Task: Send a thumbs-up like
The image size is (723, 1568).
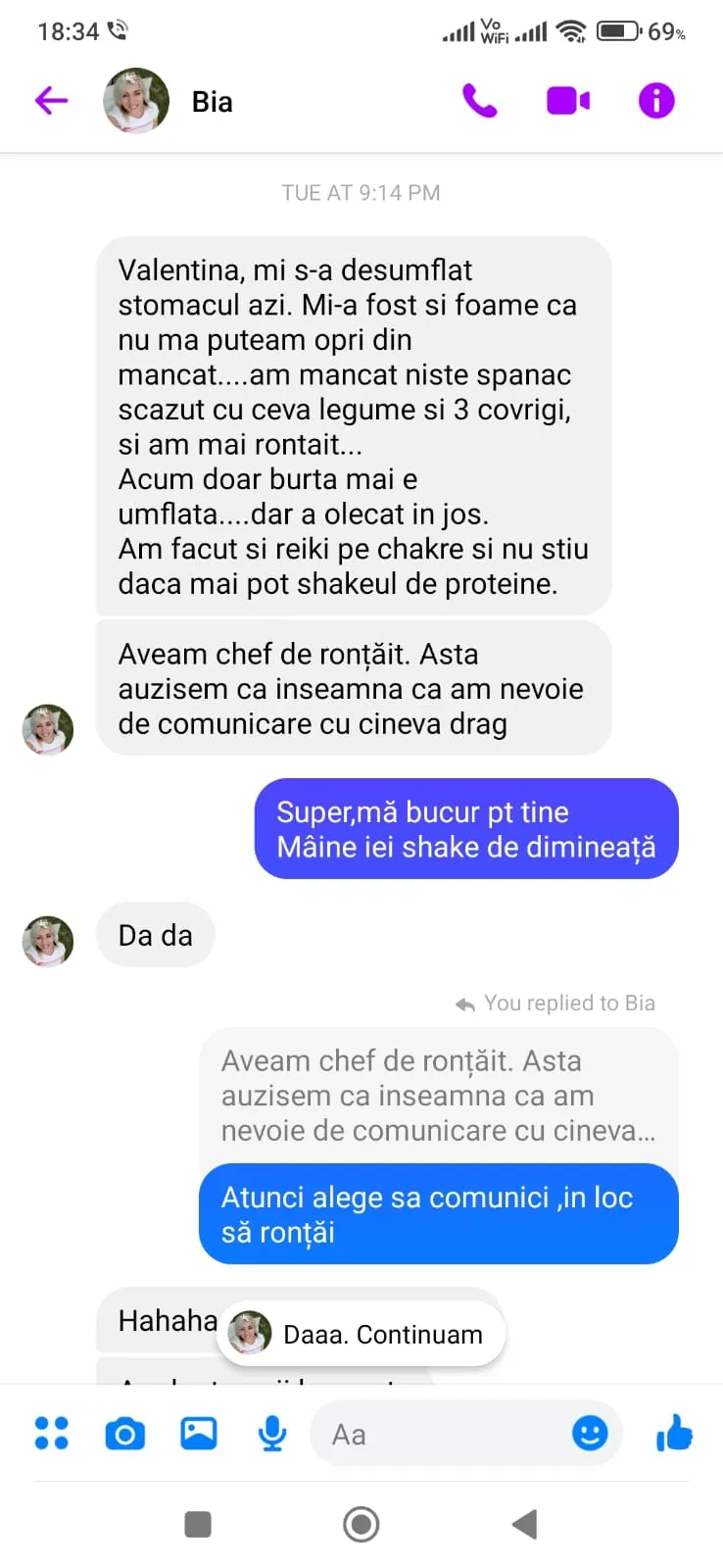Action: 674,1434
